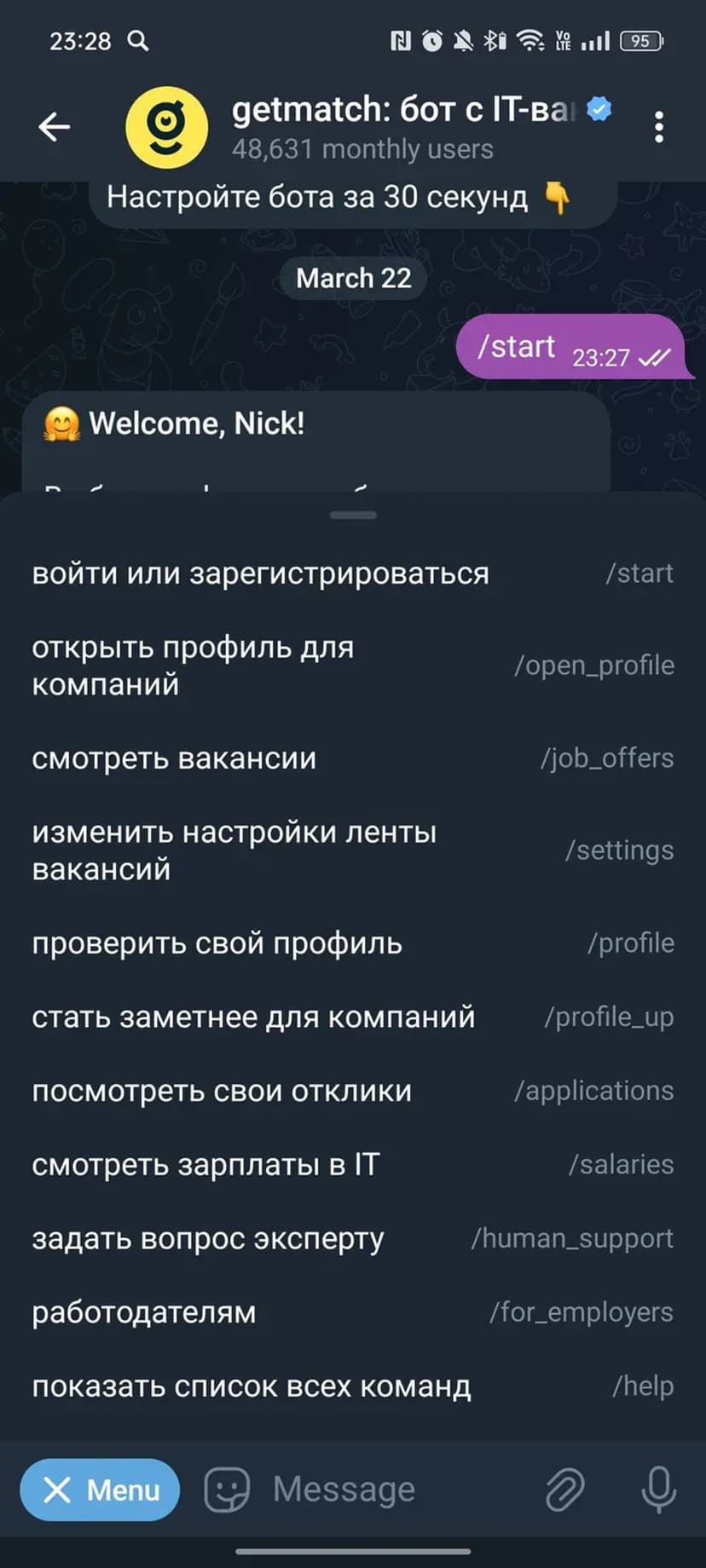706x1568 pixels.
Task: Select the /profile check command
Action: (x=352, y=943)
